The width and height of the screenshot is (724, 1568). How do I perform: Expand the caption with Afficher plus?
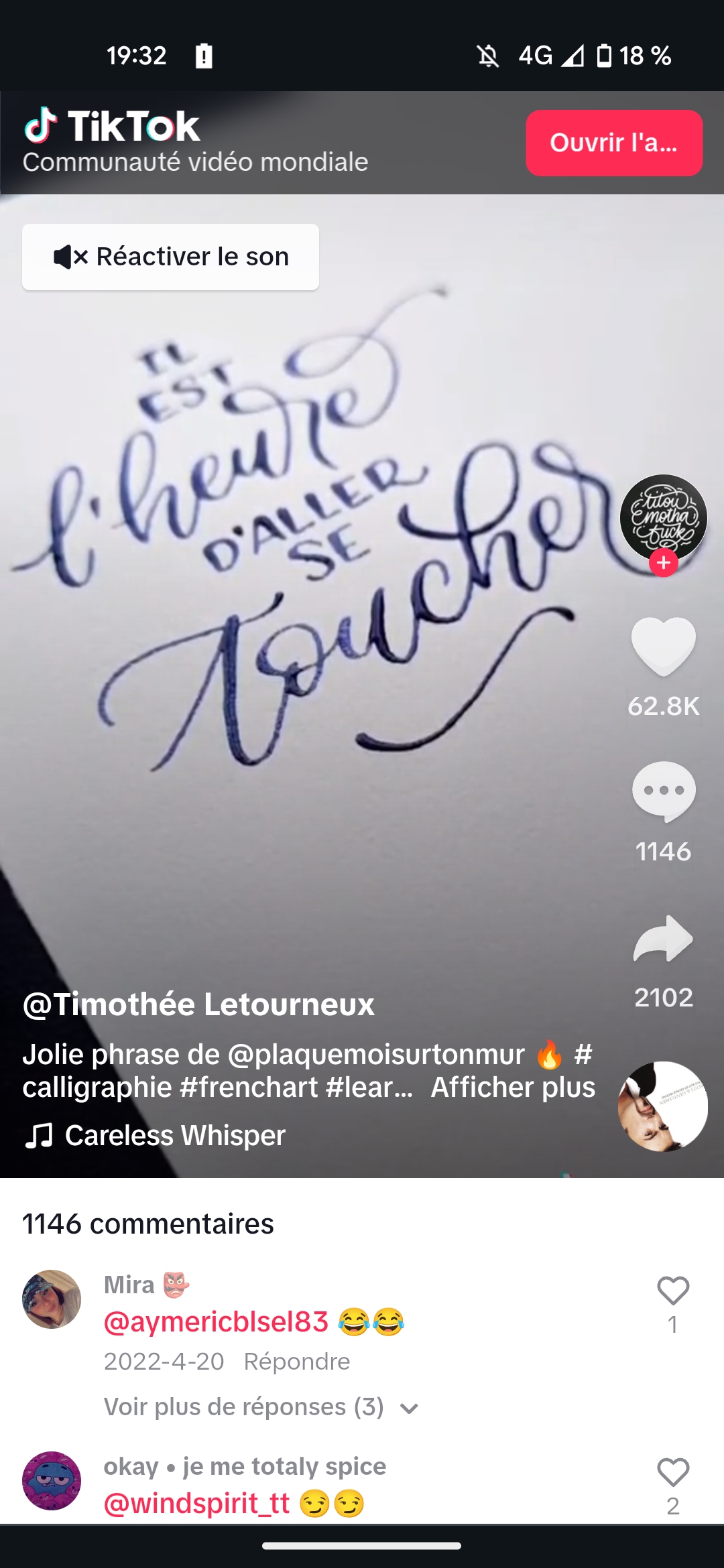[x=513, y=1087]
